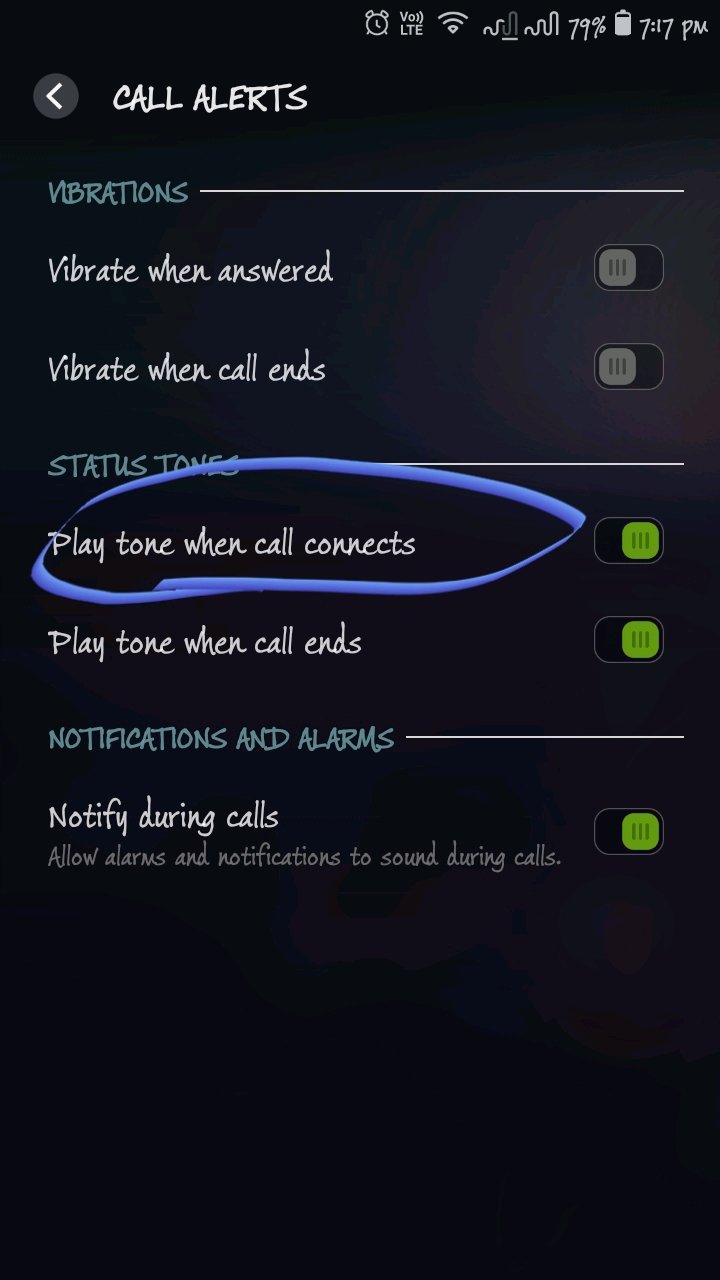Disable Play tone when call connects
This screenshot has width=720, height=1280.
628,542
